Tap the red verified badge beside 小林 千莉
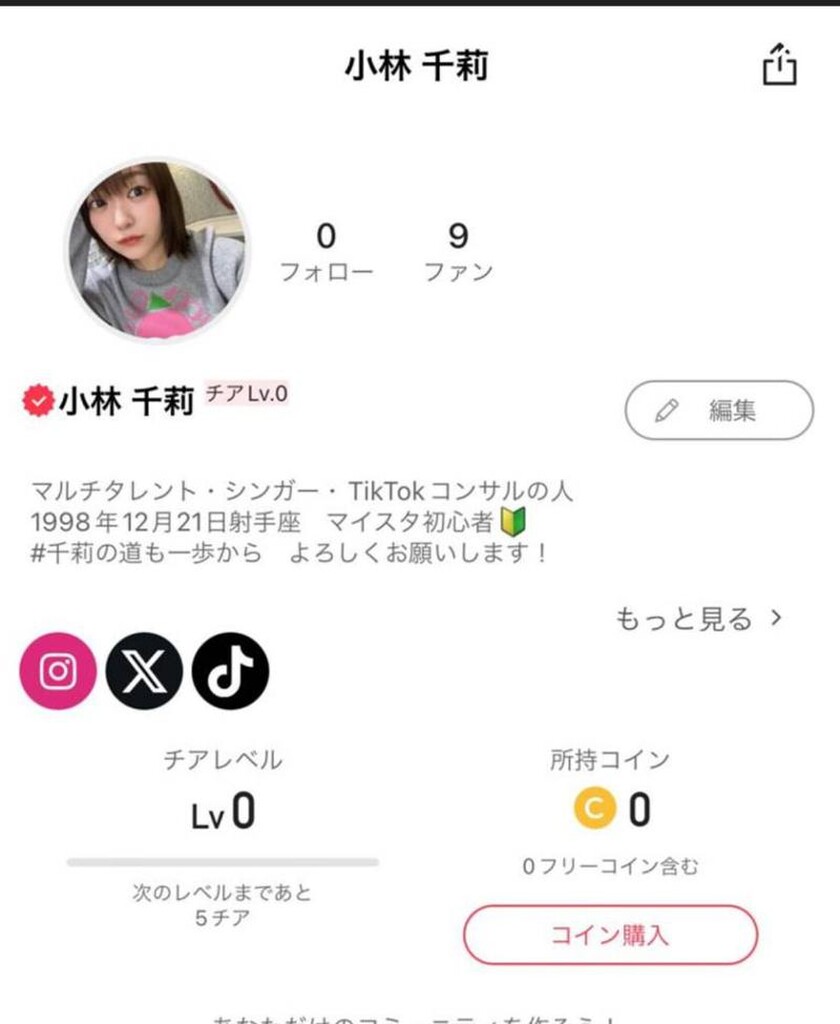 (37, 397)
